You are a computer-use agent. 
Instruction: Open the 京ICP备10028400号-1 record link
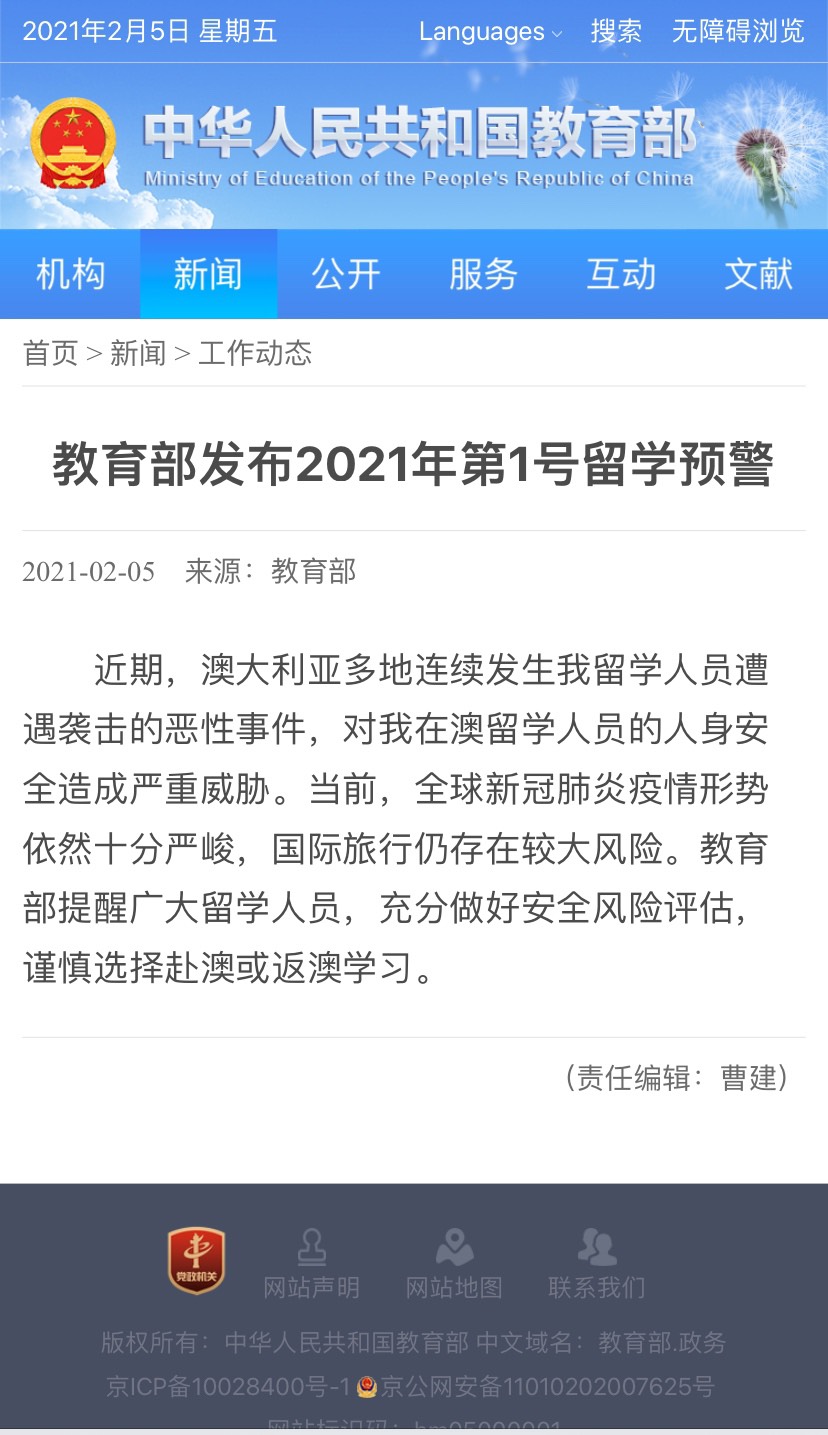[229, 1387]
